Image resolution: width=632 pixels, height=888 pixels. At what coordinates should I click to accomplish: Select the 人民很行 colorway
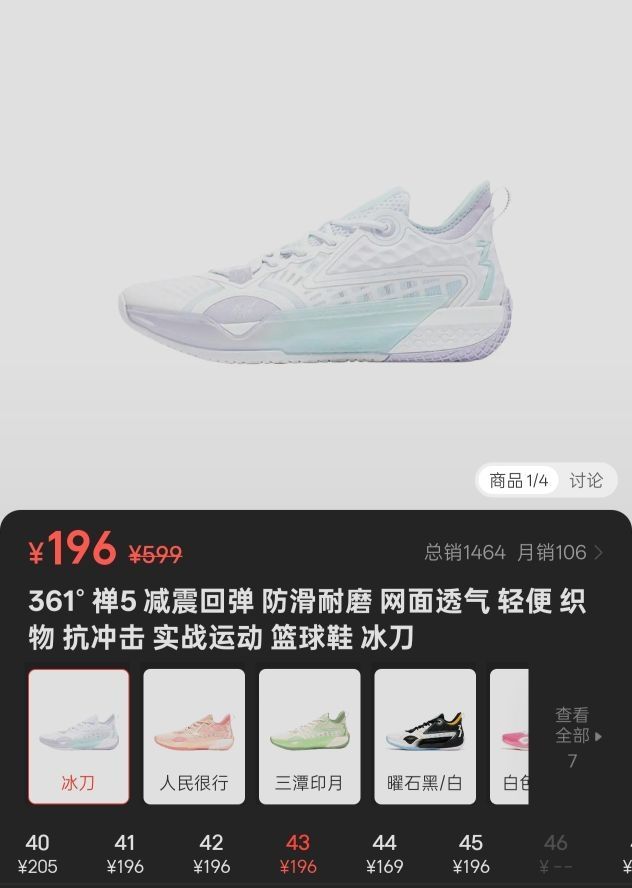click(x=194, y=736)
